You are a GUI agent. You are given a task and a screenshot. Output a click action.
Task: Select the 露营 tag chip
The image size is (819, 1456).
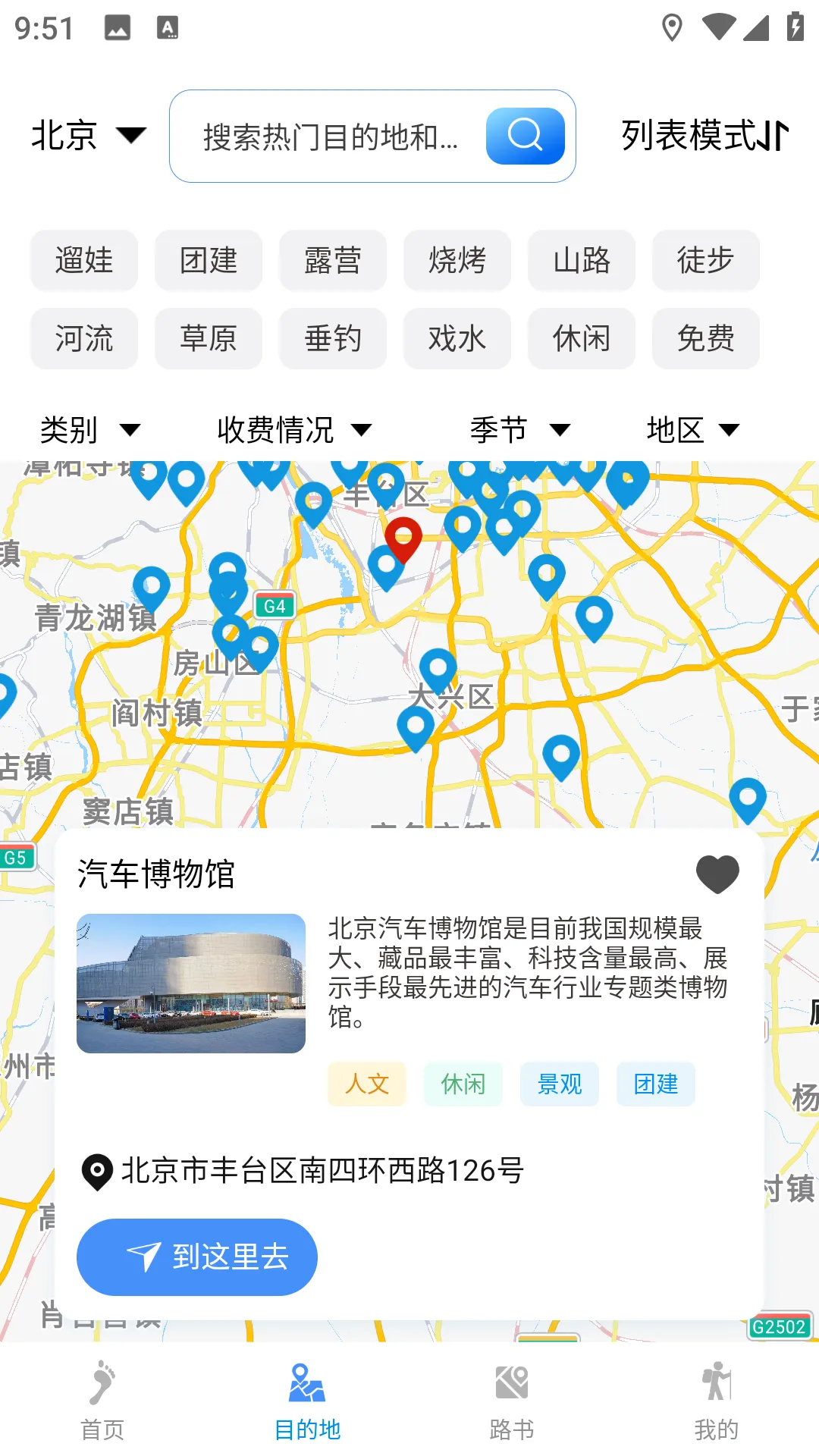[333, 260]
